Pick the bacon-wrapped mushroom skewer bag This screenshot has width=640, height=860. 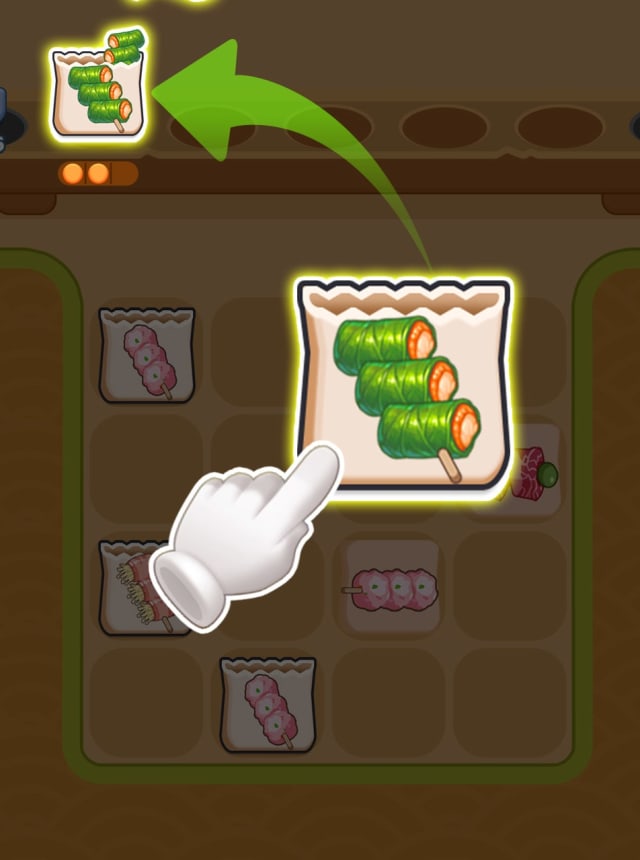[132, 585]
